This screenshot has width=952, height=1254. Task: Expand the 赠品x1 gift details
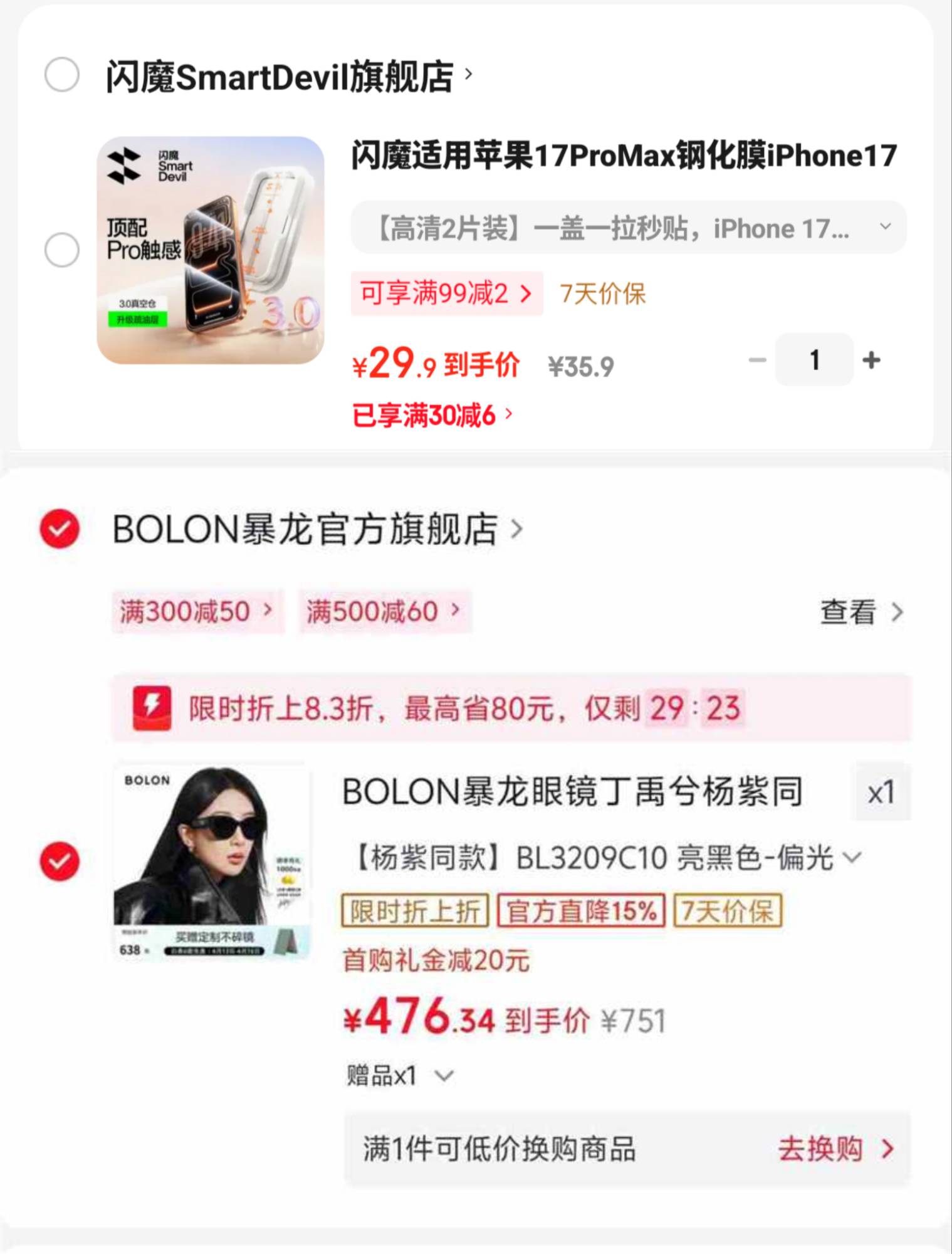coord(400,1076)
